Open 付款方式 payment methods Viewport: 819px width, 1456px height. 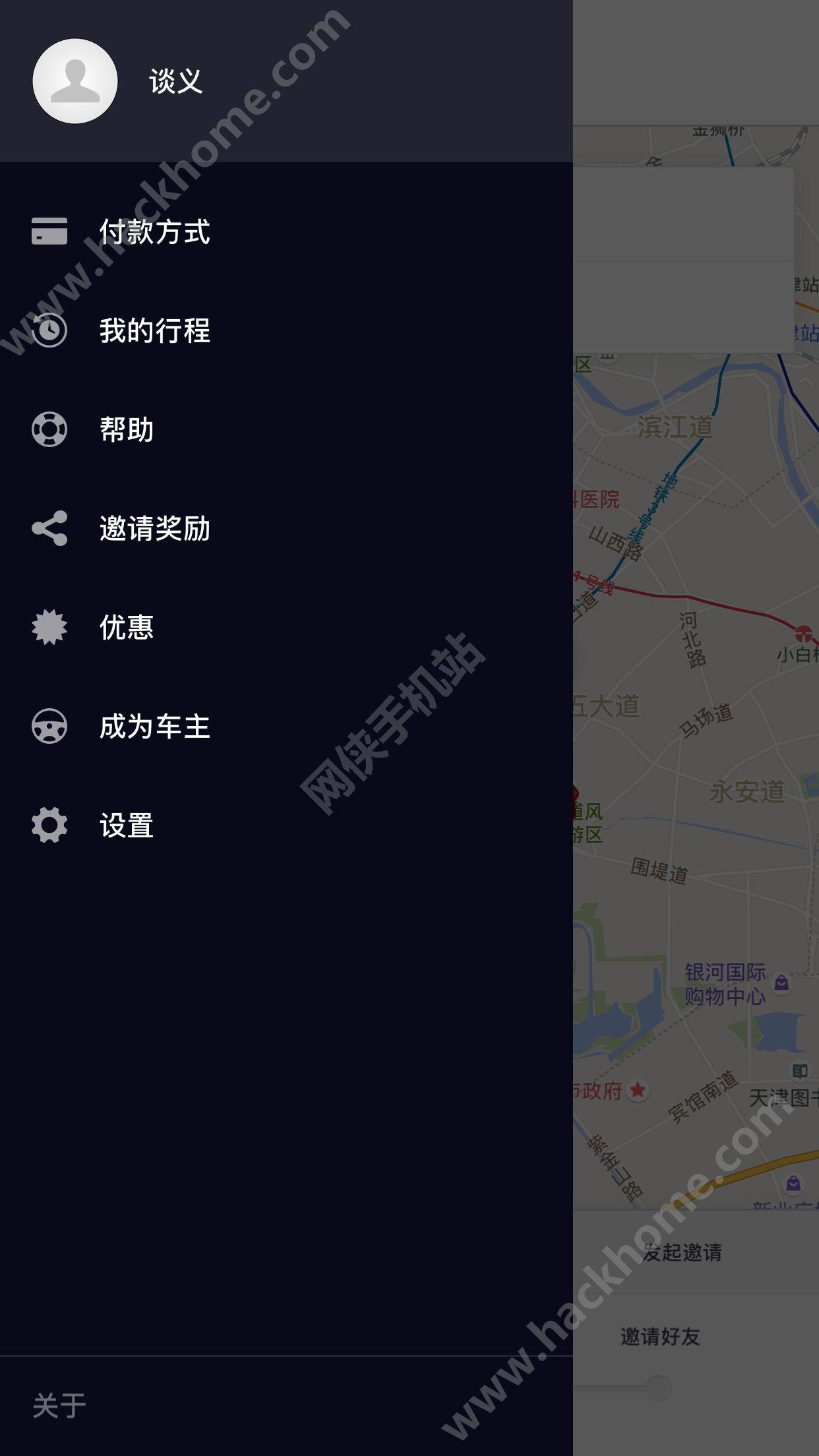[x=154, y=231]
